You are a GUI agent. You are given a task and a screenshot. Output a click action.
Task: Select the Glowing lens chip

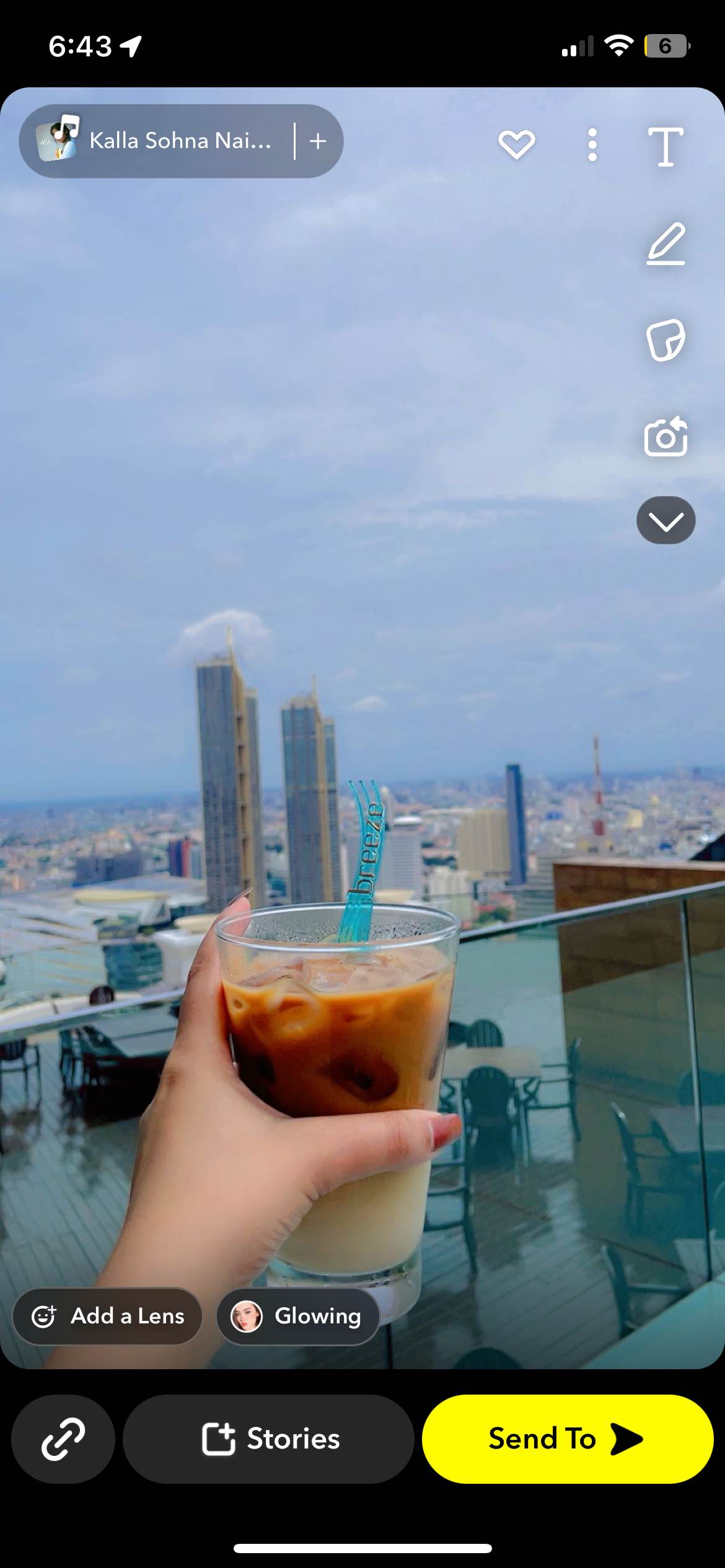pos(298,1316)
